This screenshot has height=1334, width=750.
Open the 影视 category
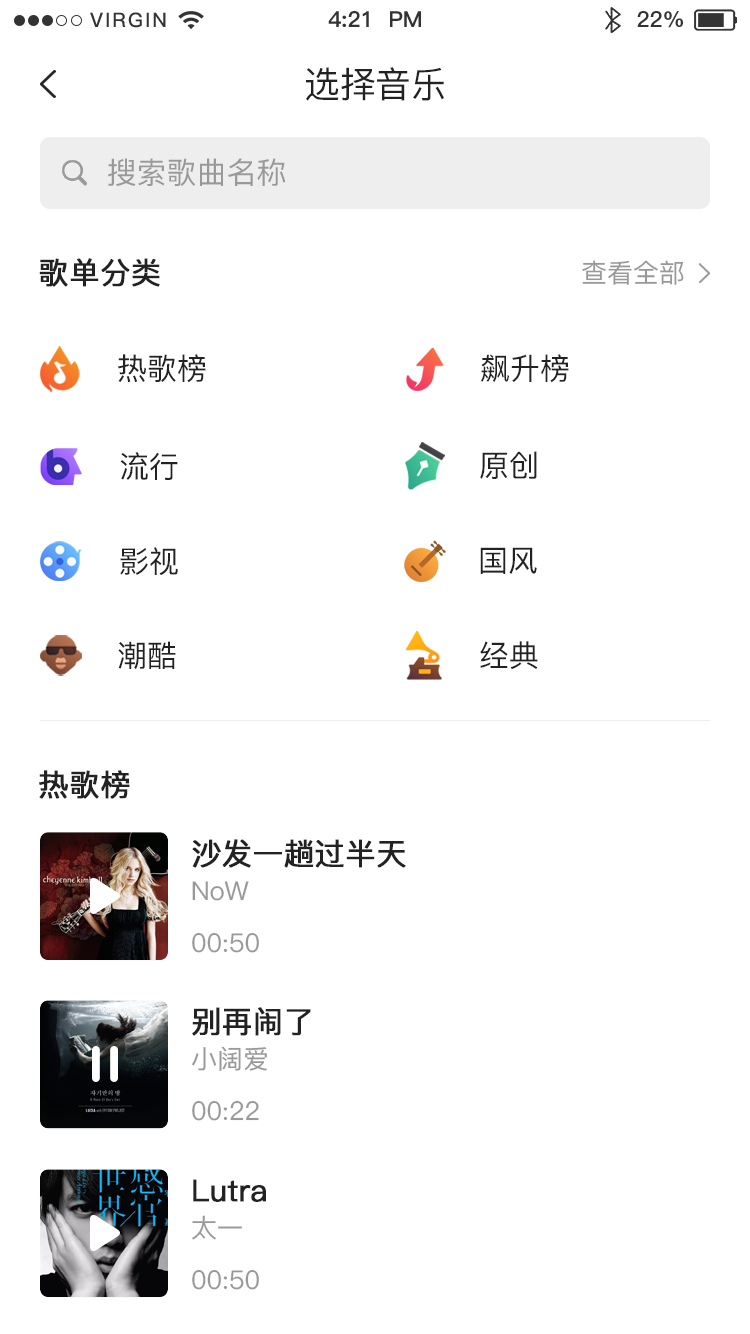tap(110, 561)
